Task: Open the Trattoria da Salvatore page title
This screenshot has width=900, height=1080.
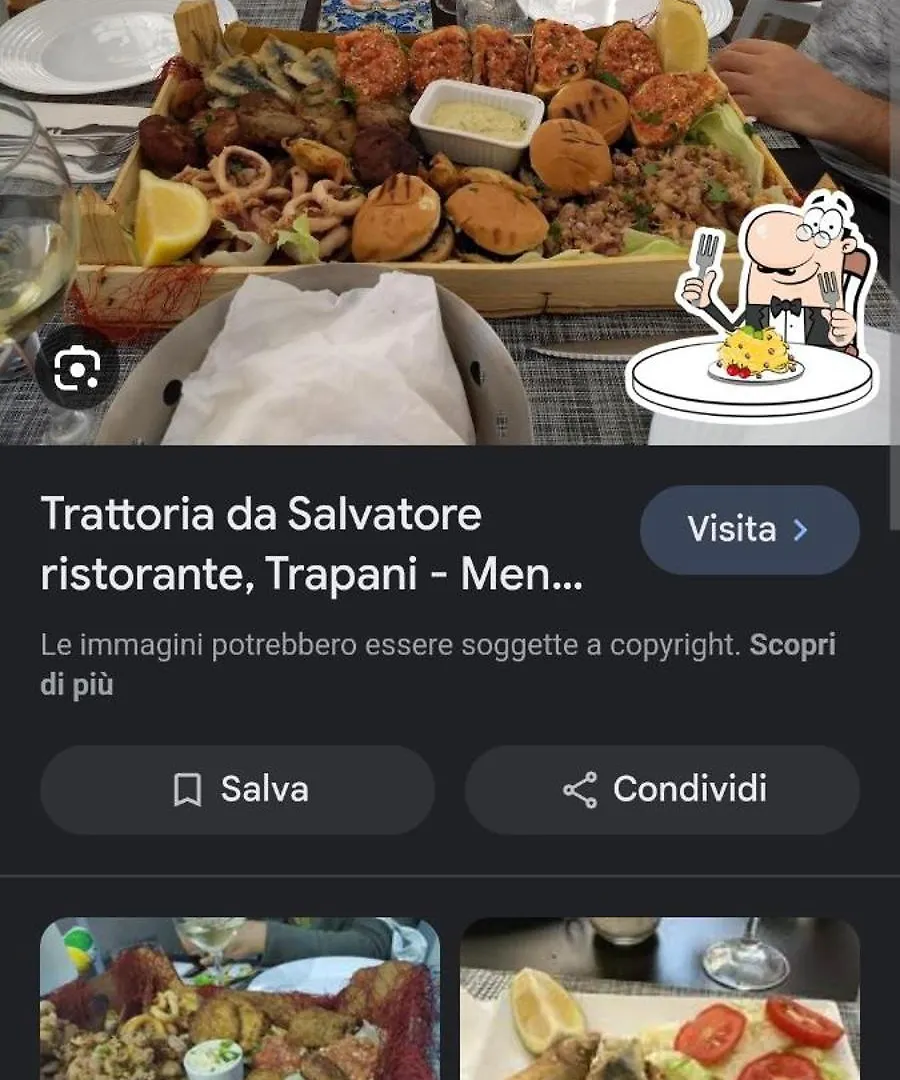Action: pyautogui.click(x=311, y=545)
